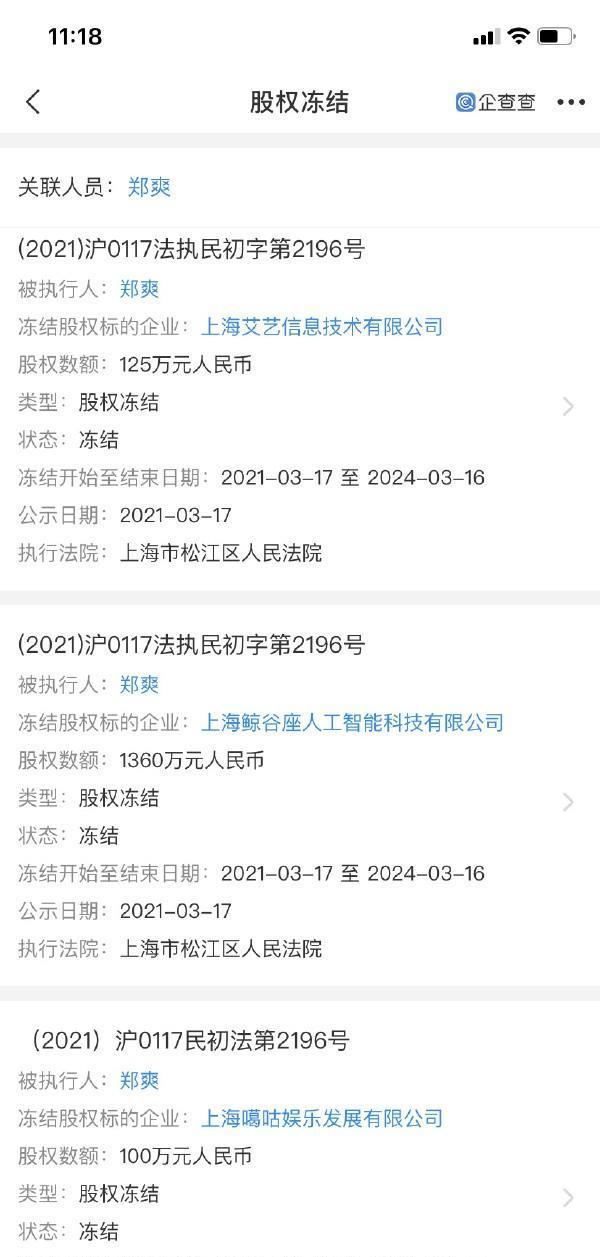Tap the chevron on the 100万元人民币 freeze record
The image size is (600, 1257).
pos(568,1197)
